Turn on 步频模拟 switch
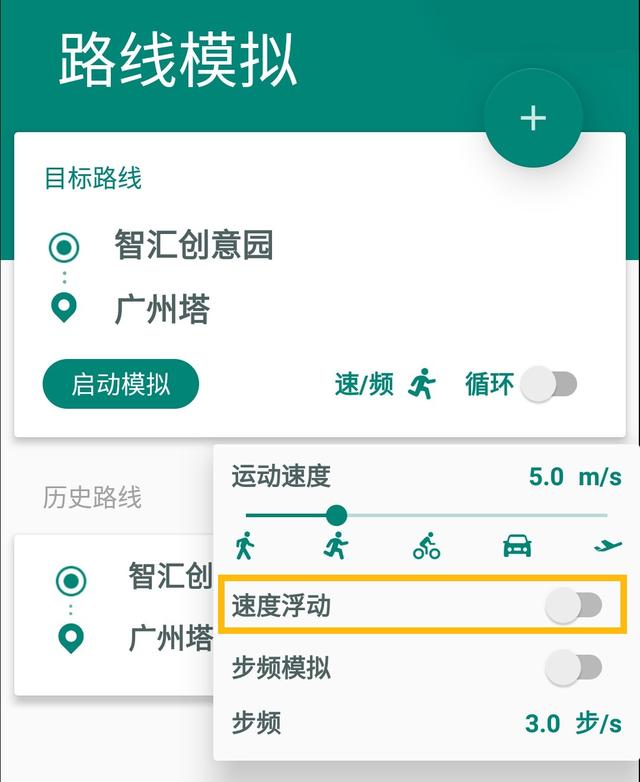The image size is (640, 782). tap(575, 668)
